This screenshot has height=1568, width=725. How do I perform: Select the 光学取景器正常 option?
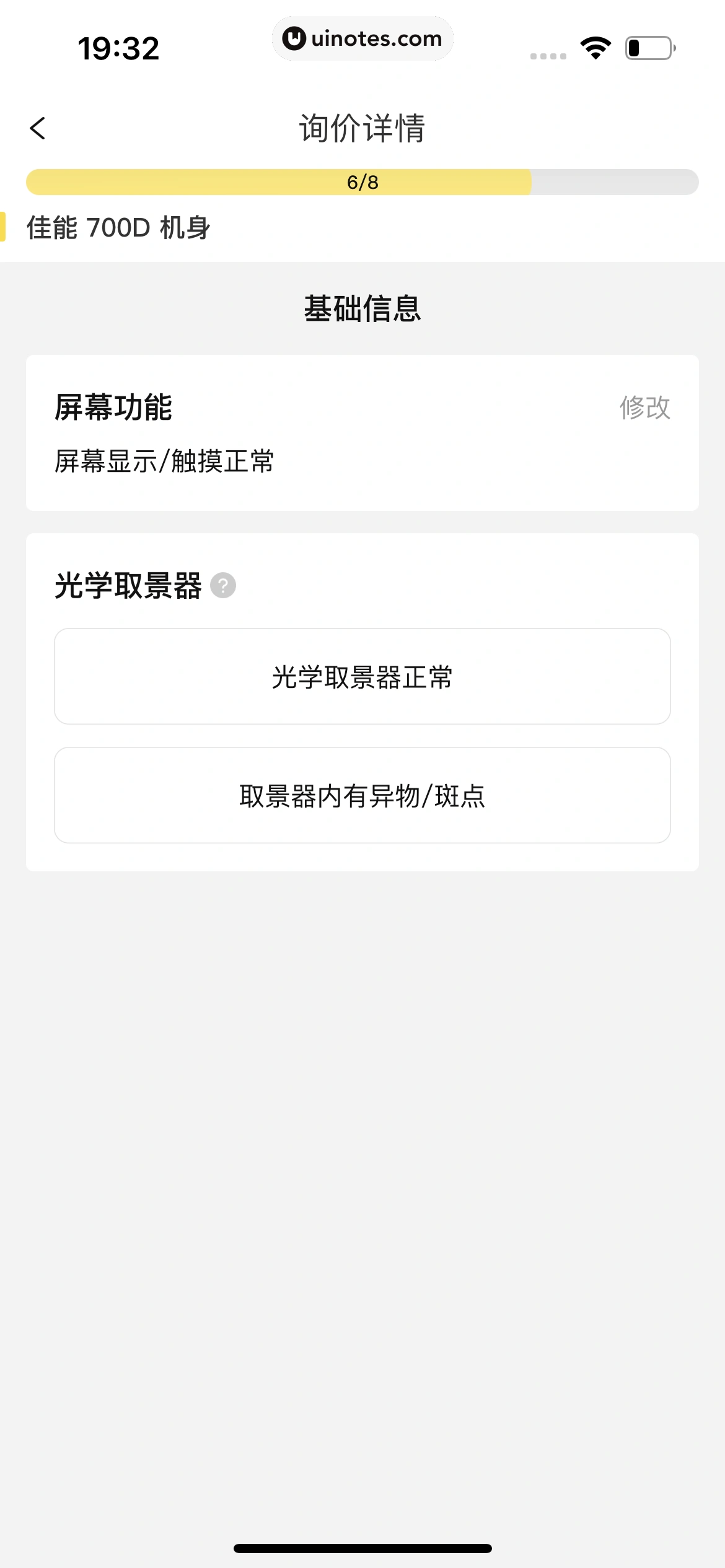coord(362,676)
